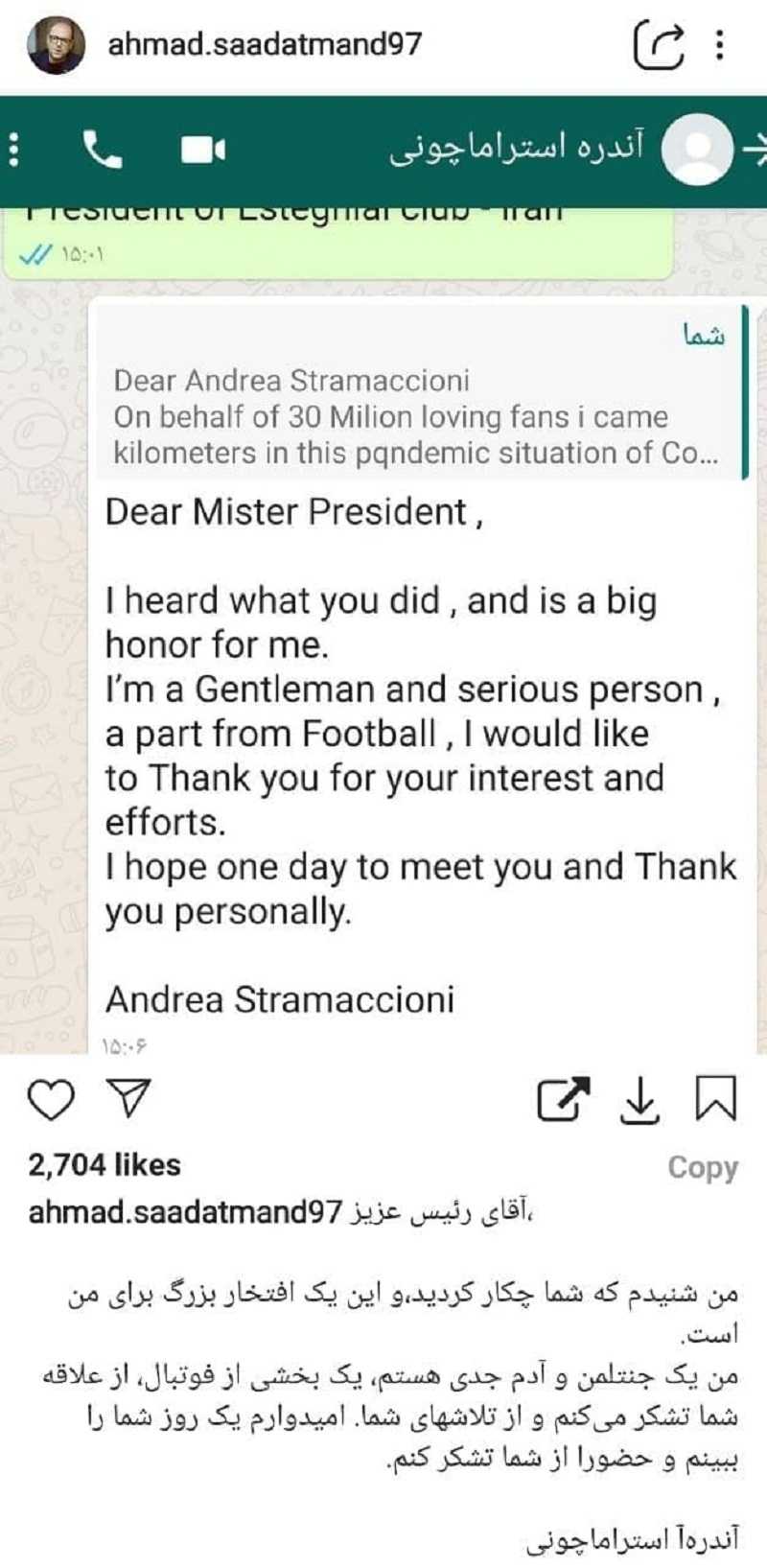
Task: Copy the caption text
Action: point(703,1167)
